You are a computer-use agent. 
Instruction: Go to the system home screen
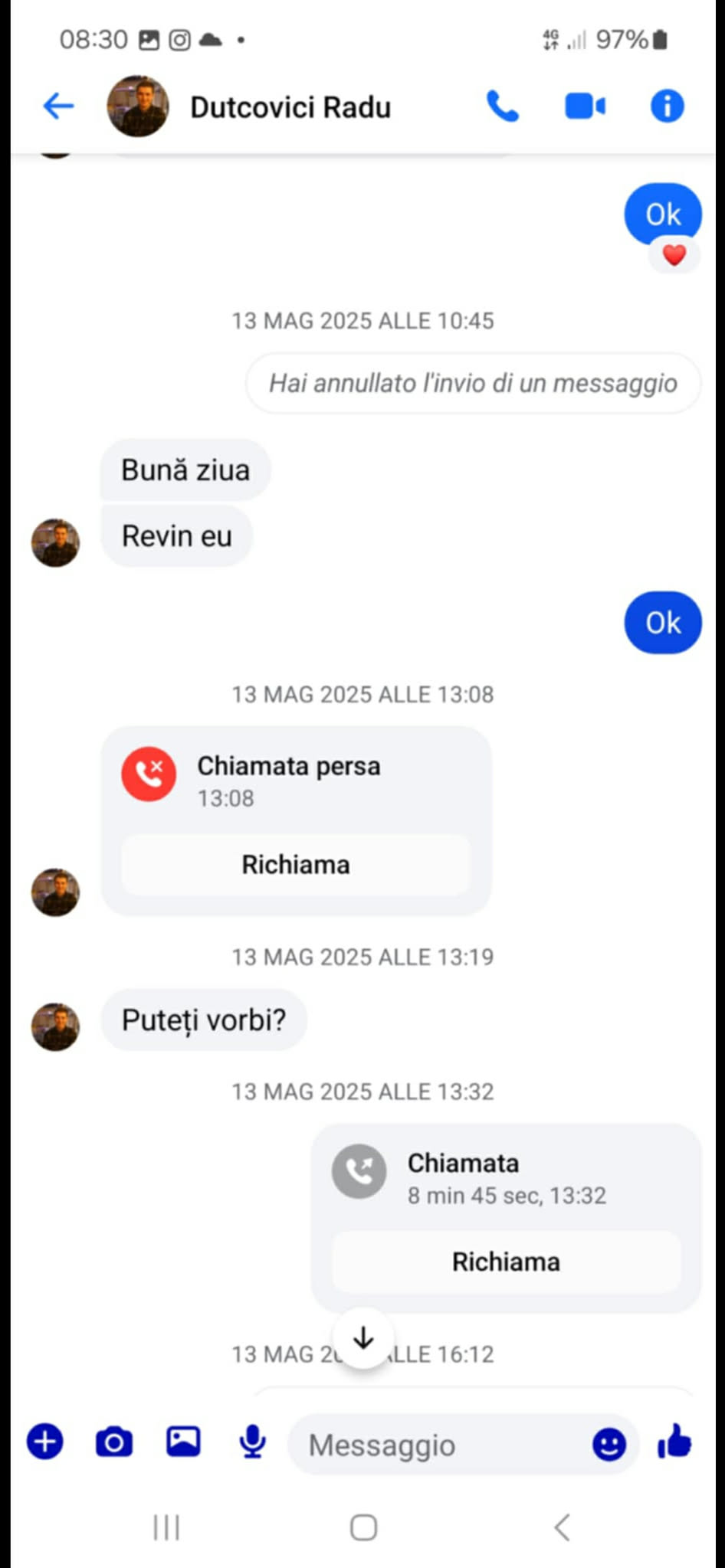pyautogui.click(x=363, y=1527)
